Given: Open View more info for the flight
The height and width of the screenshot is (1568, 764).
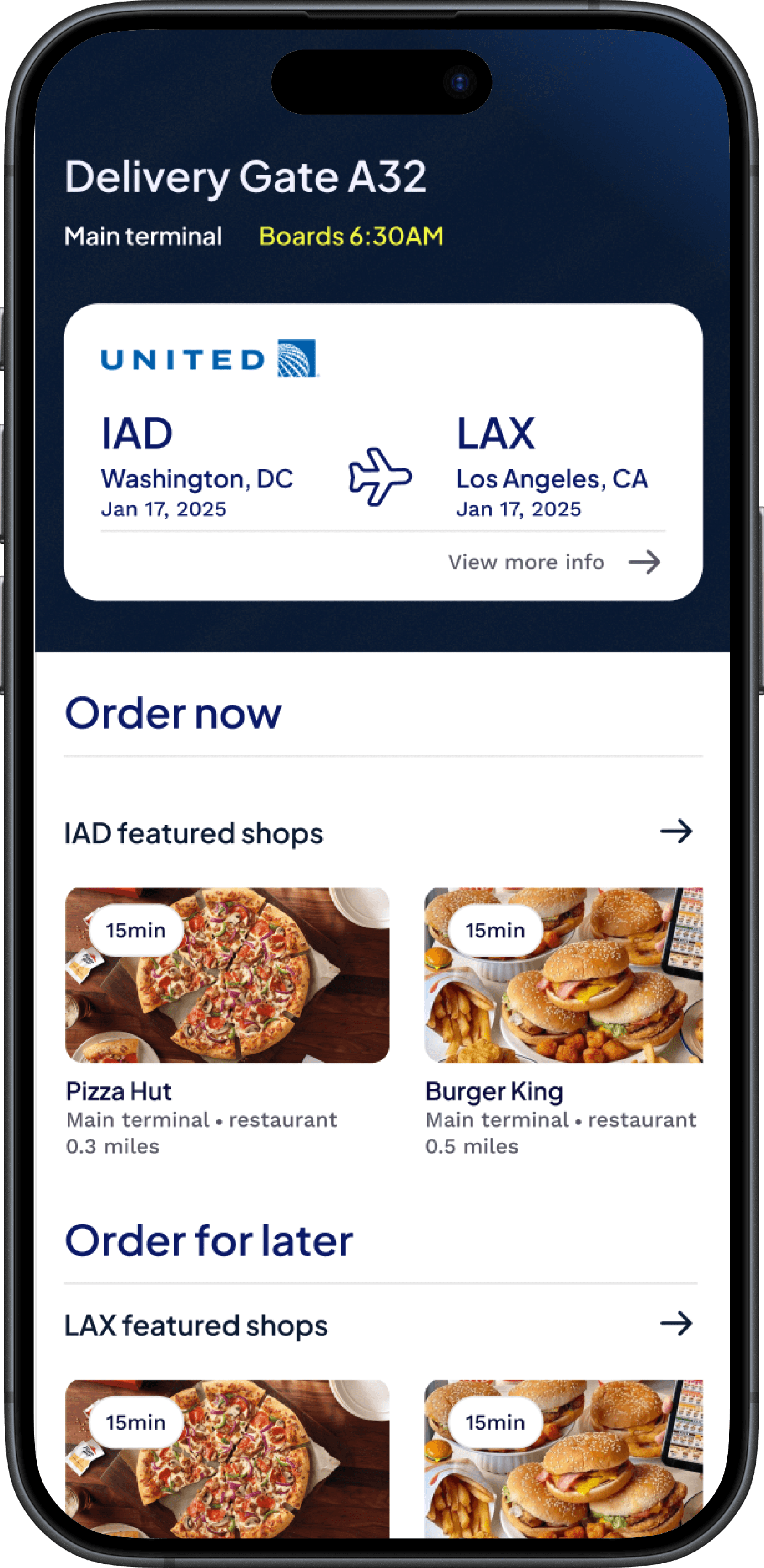Looking at the screenshot, I should [x=554, y=562].
